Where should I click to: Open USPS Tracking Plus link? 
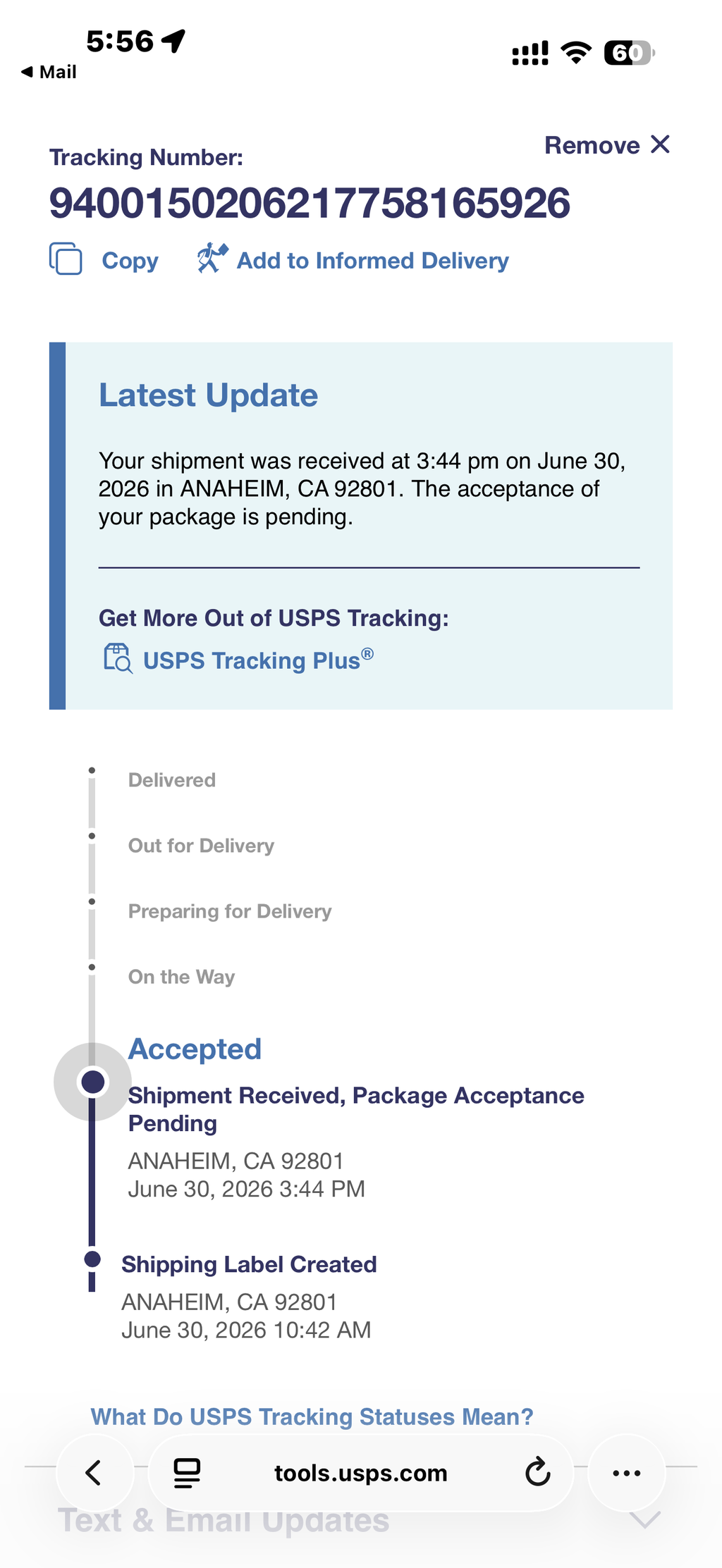[238, 660]
